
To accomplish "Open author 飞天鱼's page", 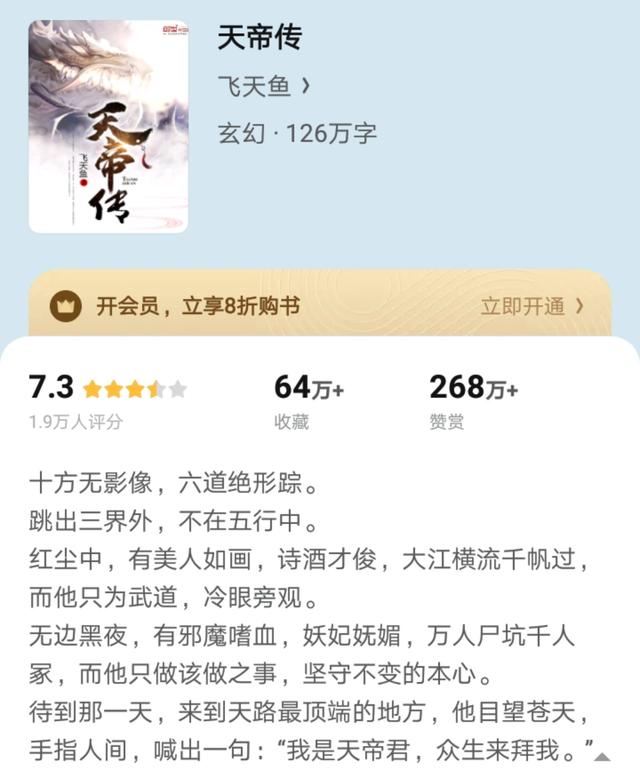I will [263, 87].
